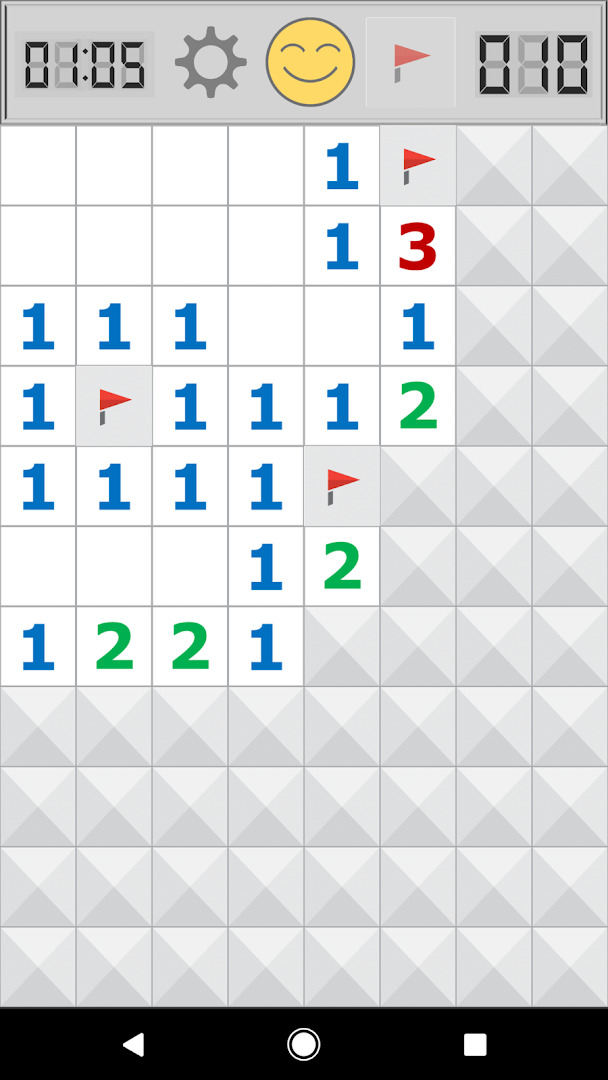
Task: Toggle flag mode in the top bar
Action: pyautogui.click(x=411, y=63)
